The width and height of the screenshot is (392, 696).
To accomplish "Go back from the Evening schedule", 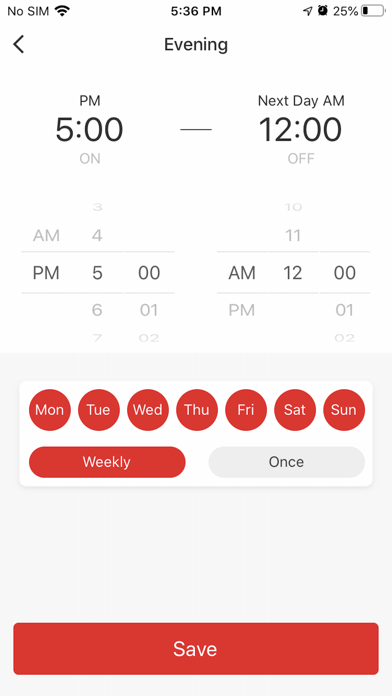I will coord(19,44).
